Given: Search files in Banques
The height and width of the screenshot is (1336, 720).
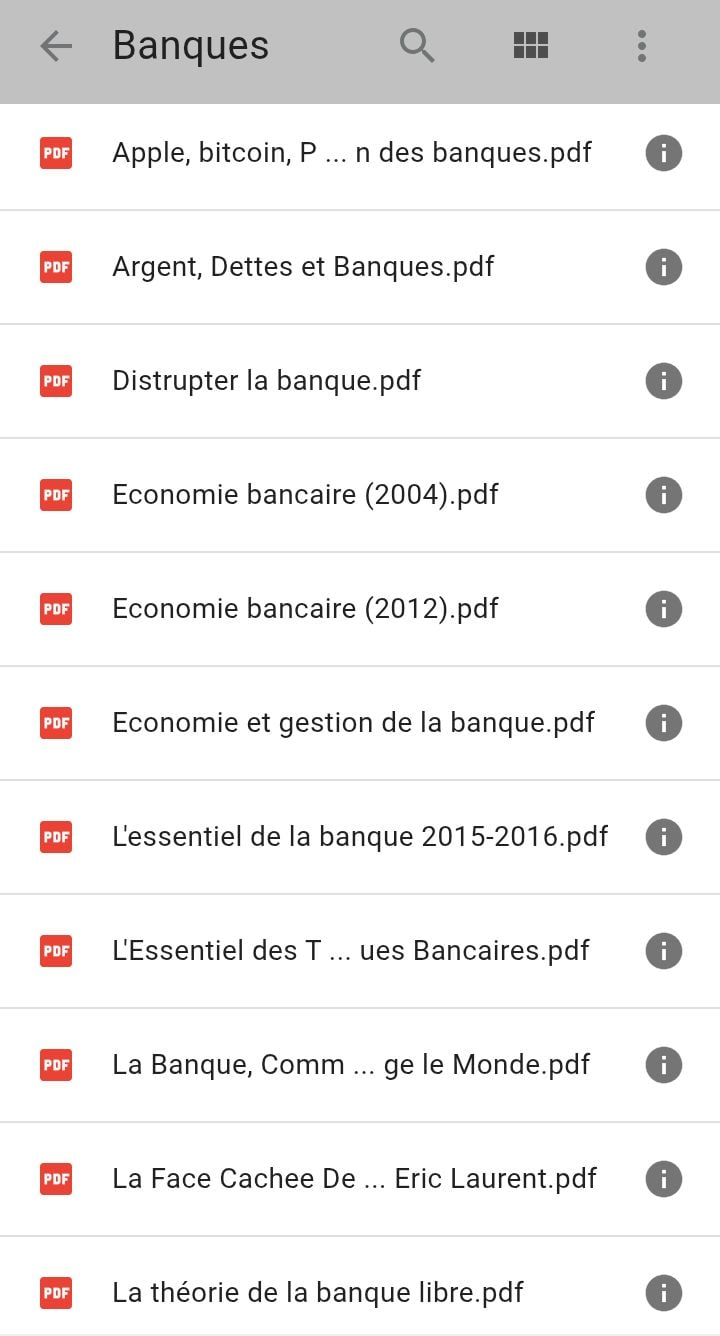Looking at the screenshot, I should point(417,46).
